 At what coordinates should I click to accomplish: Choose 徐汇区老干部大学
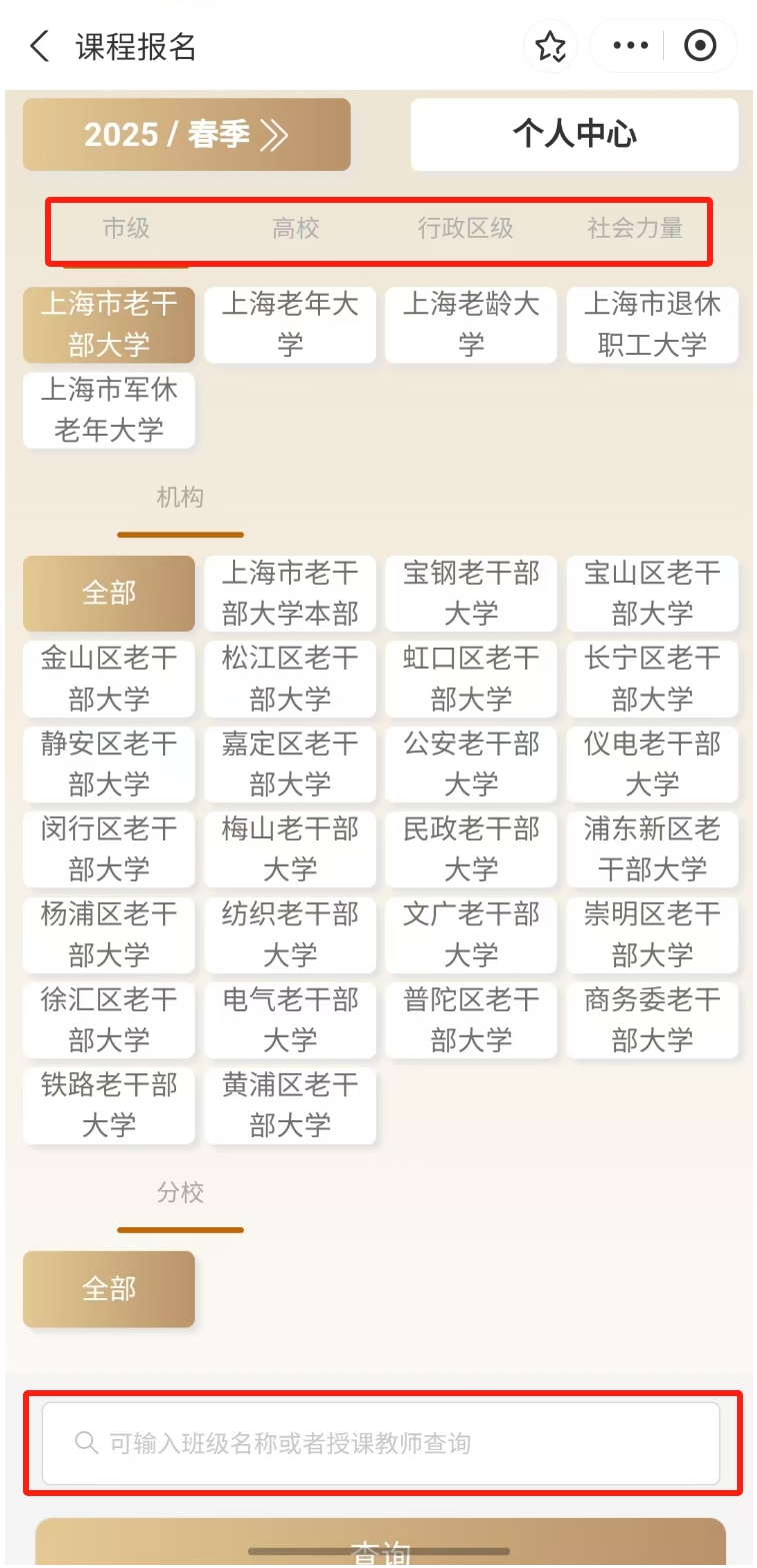coord(109,1020)
